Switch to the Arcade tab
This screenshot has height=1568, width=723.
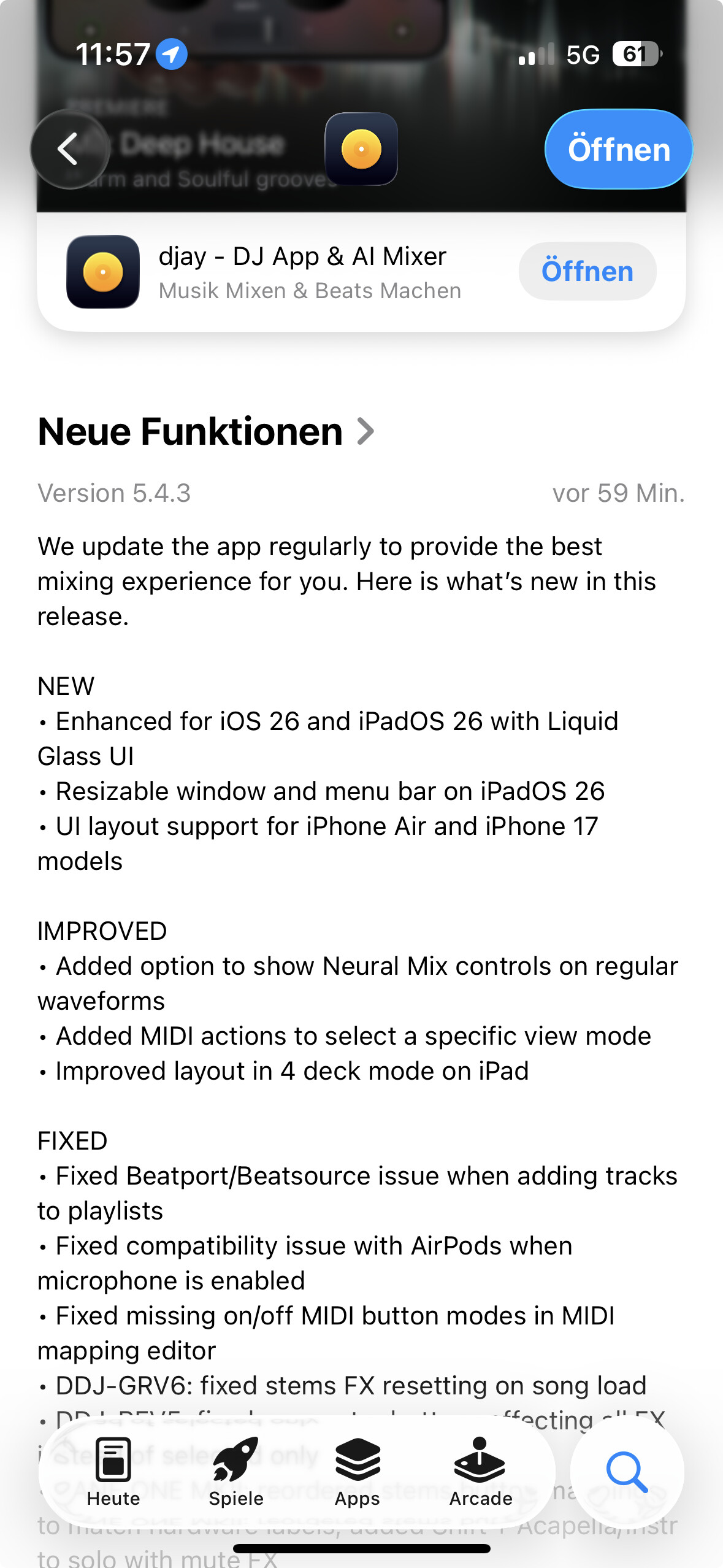pos(480,1472)
